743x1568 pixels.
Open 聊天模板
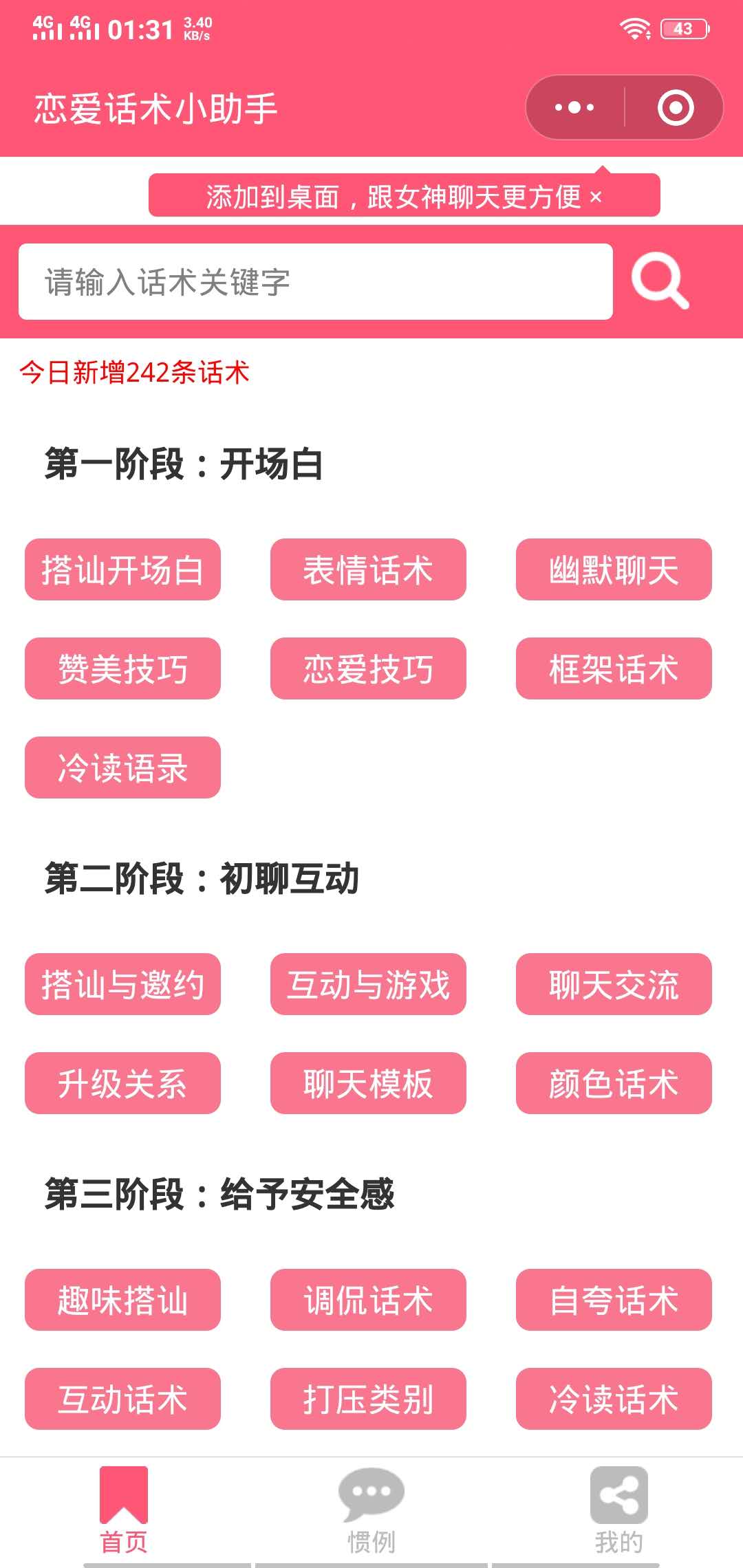(368, 1083)
